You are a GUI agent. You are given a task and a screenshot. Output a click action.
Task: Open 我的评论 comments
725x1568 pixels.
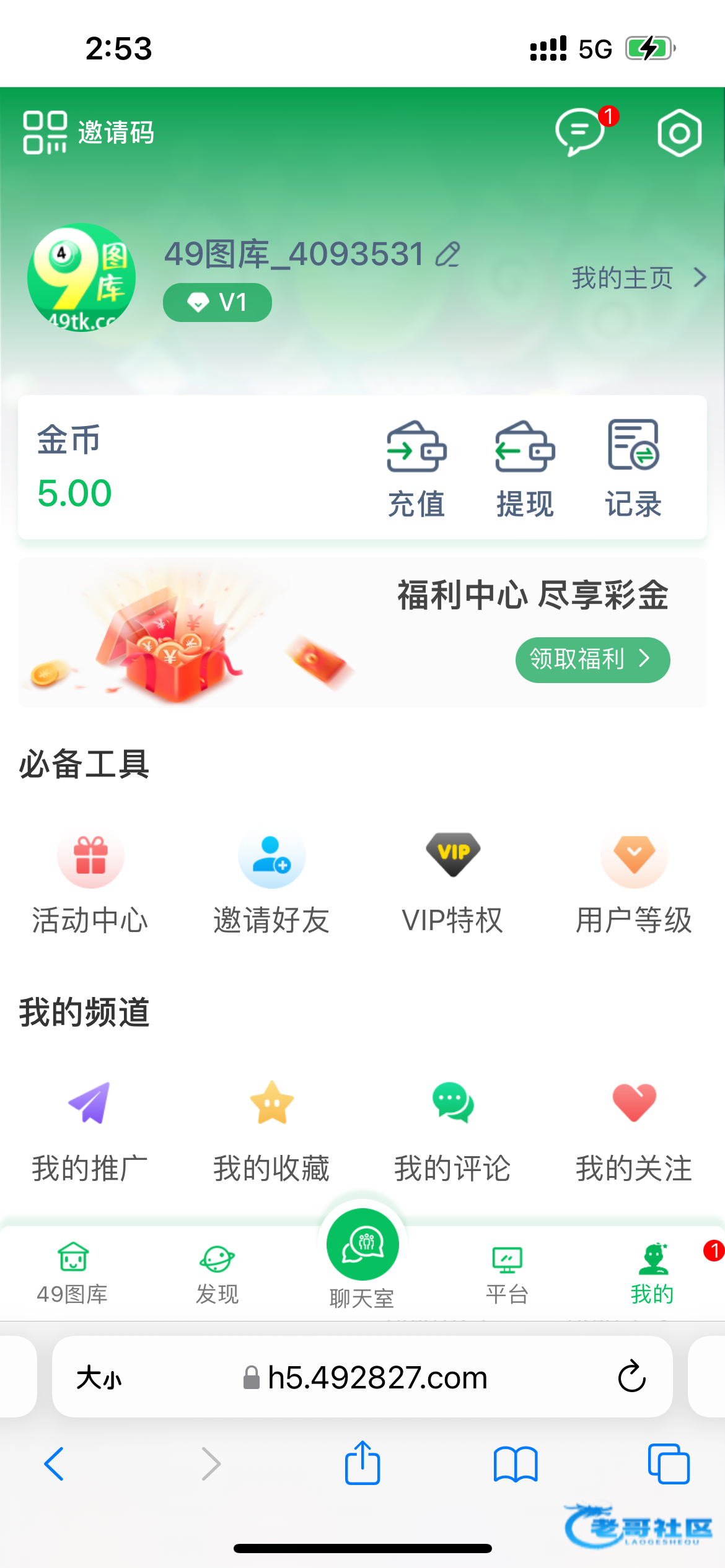pyautogui.click(x=453, y=1131)
